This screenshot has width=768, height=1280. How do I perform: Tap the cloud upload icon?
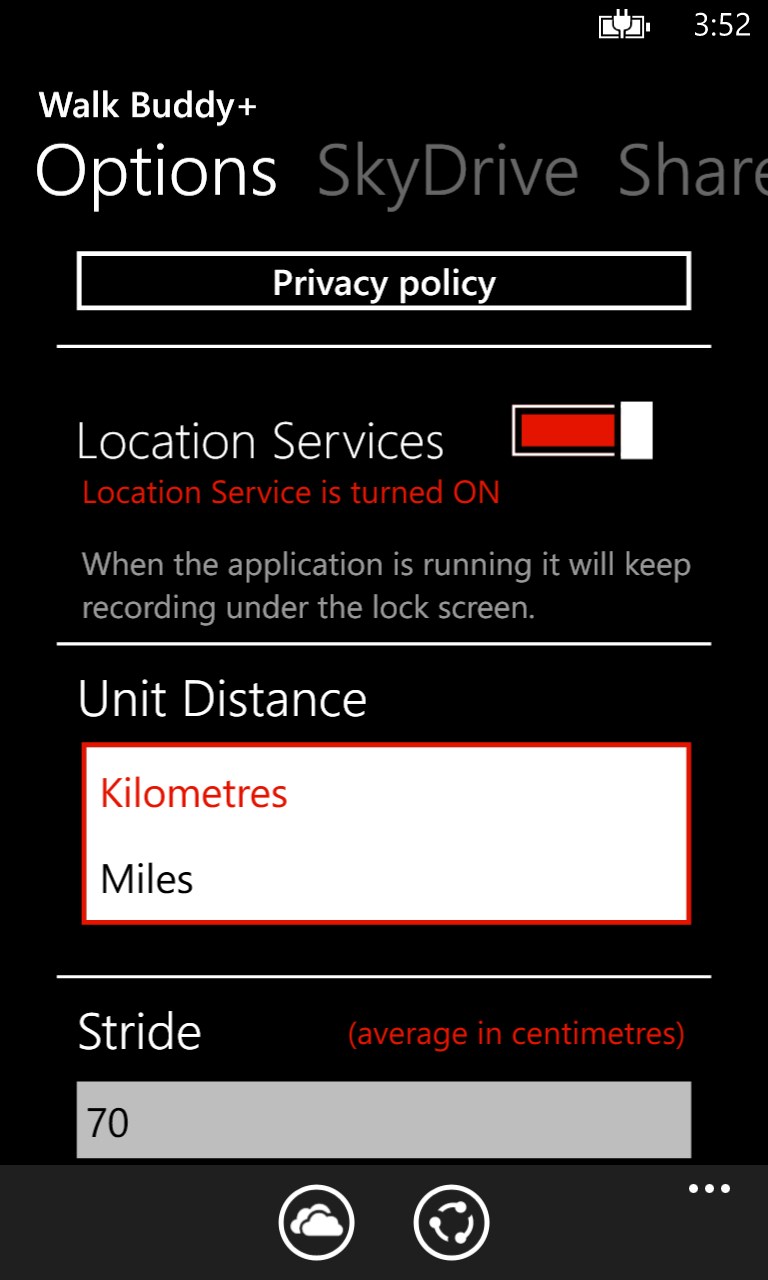click(317, 1221)
